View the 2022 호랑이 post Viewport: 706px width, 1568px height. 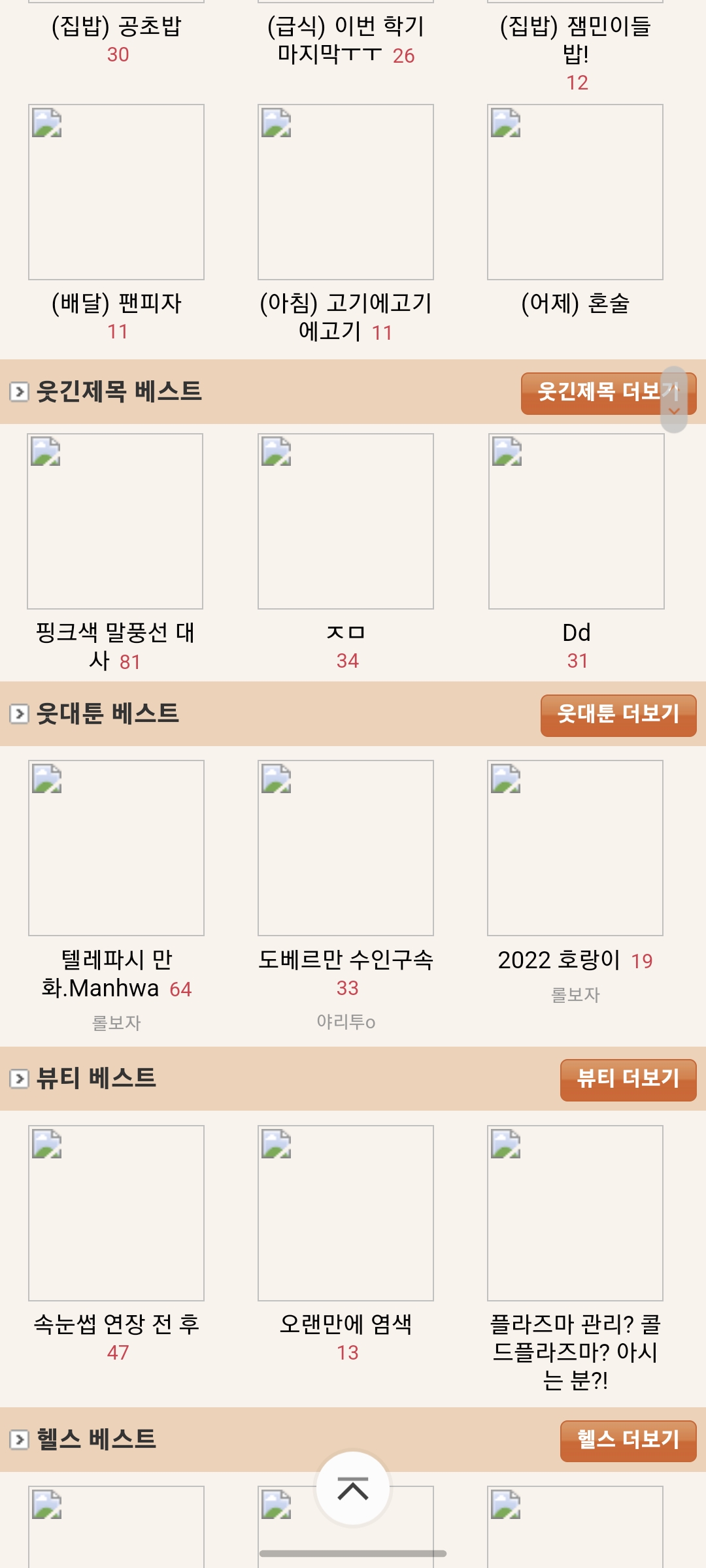tap(559, 960)
